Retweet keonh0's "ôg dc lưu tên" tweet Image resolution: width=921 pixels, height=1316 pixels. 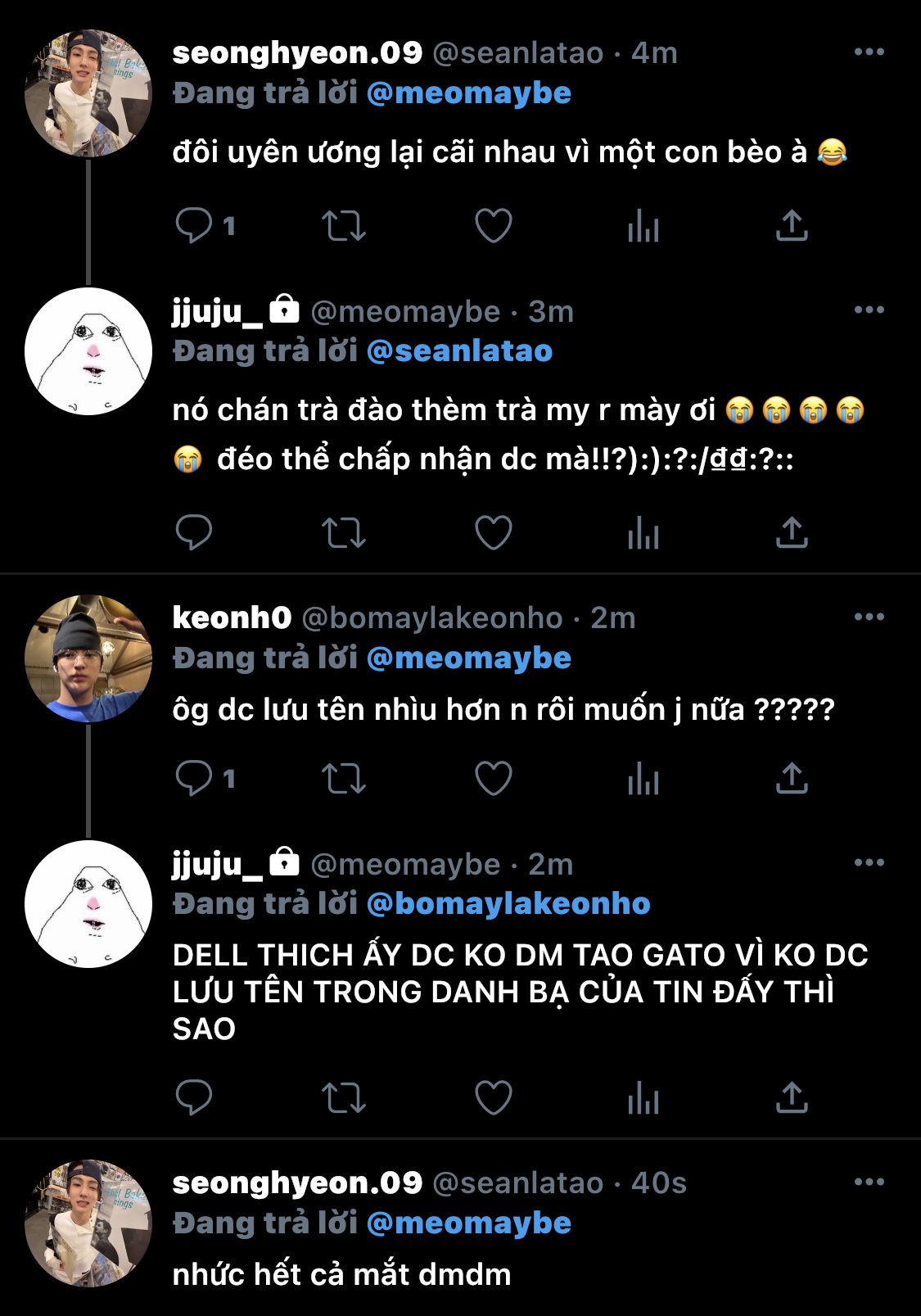343,778
